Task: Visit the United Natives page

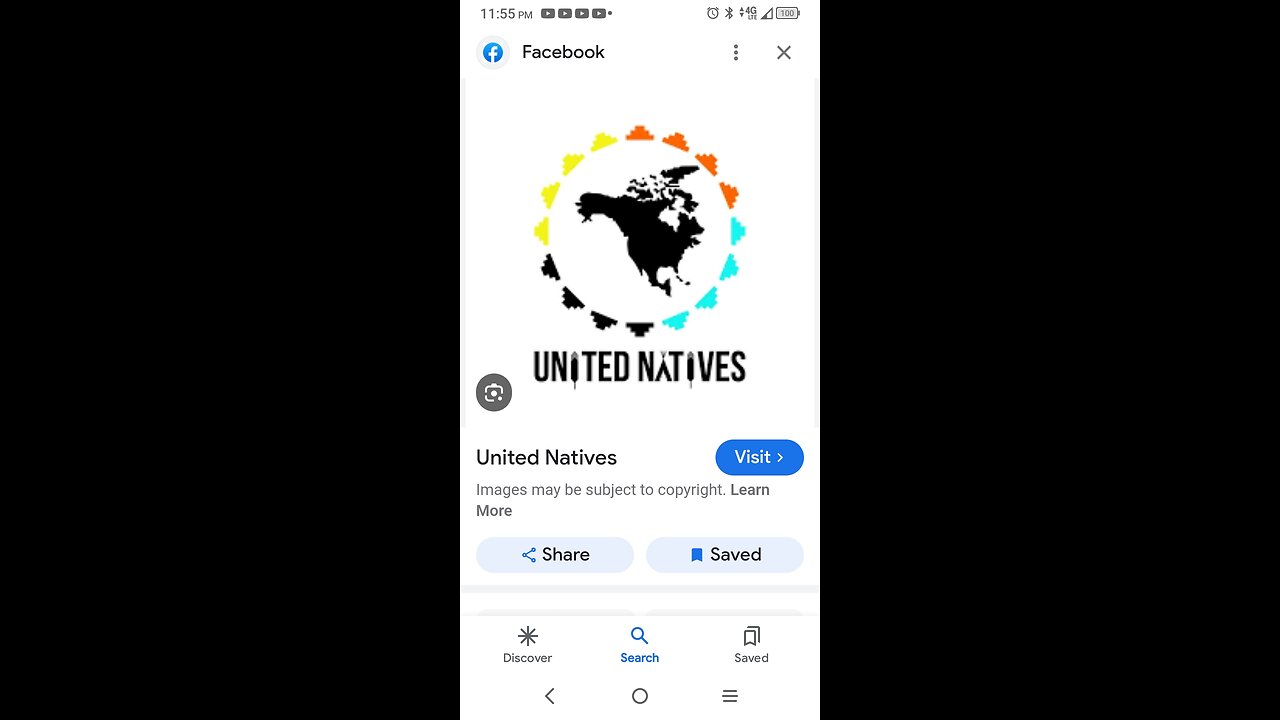Action: 759,457
